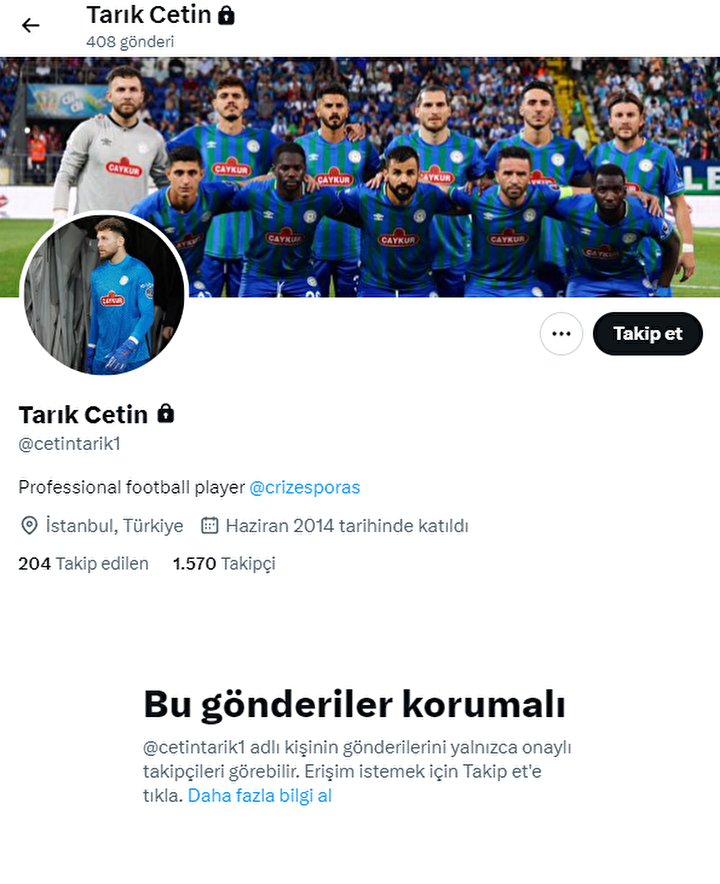Open the @crizesporas profile link
This screenshot has width=720, height=884.
pyautogui.click(x=305, y=488)
